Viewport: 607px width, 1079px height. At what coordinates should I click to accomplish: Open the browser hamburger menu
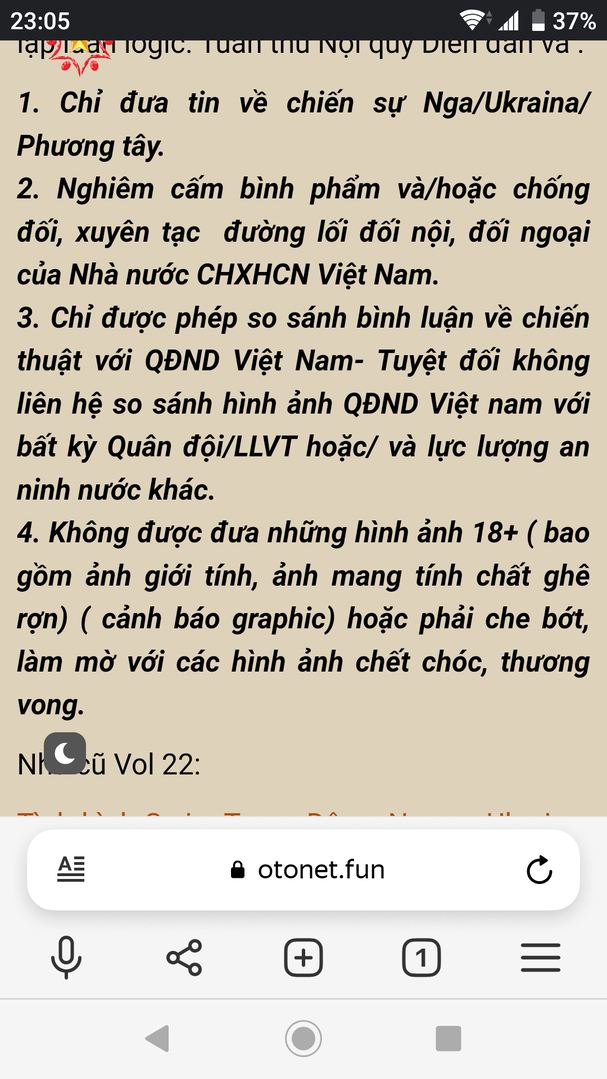pyautogui.click(x=540, y=957)
